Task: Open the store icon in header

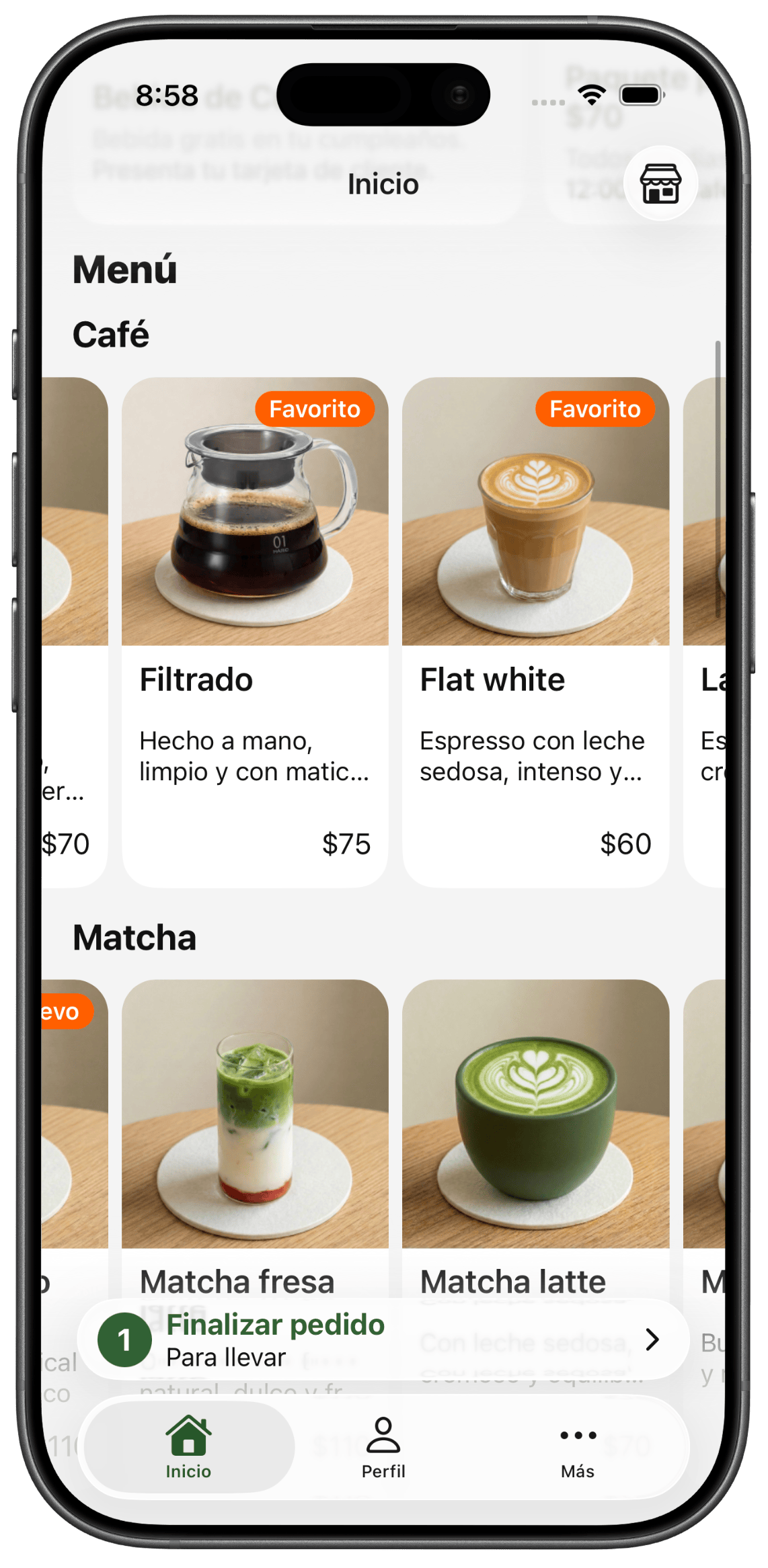Action: [x=660, y=183]
